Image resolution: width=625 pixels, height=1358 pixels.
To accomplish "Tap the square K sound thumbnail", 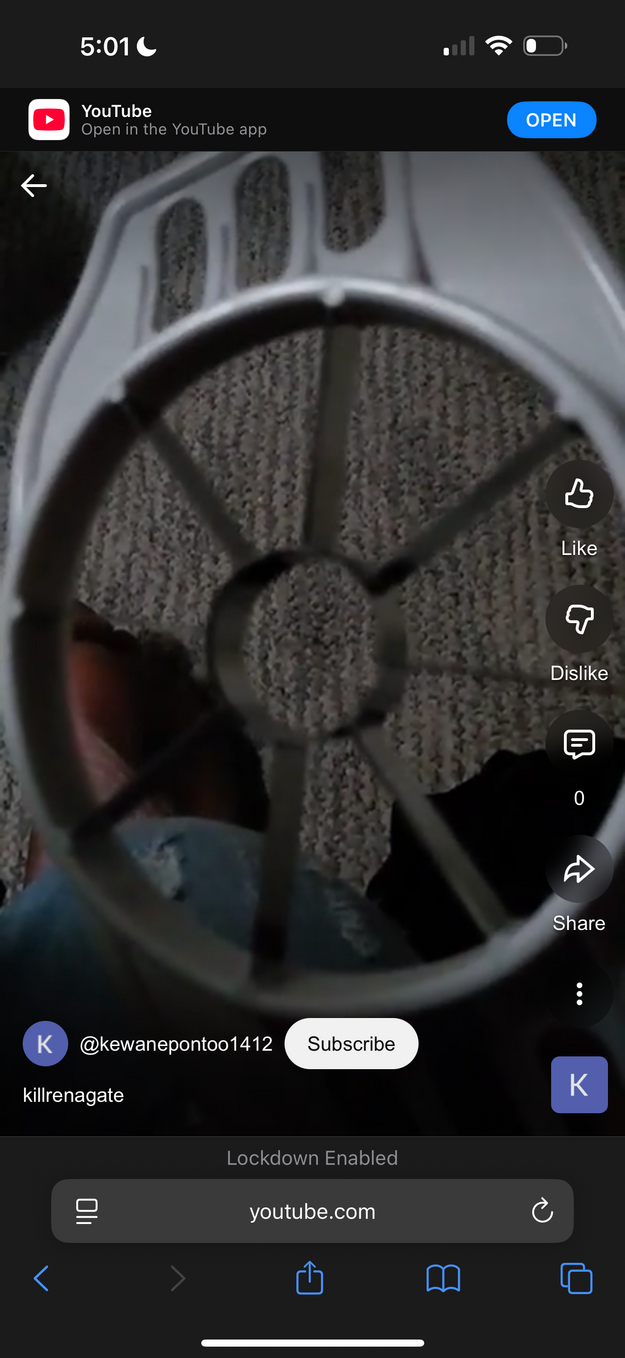I will click(x=579, y=1085).
